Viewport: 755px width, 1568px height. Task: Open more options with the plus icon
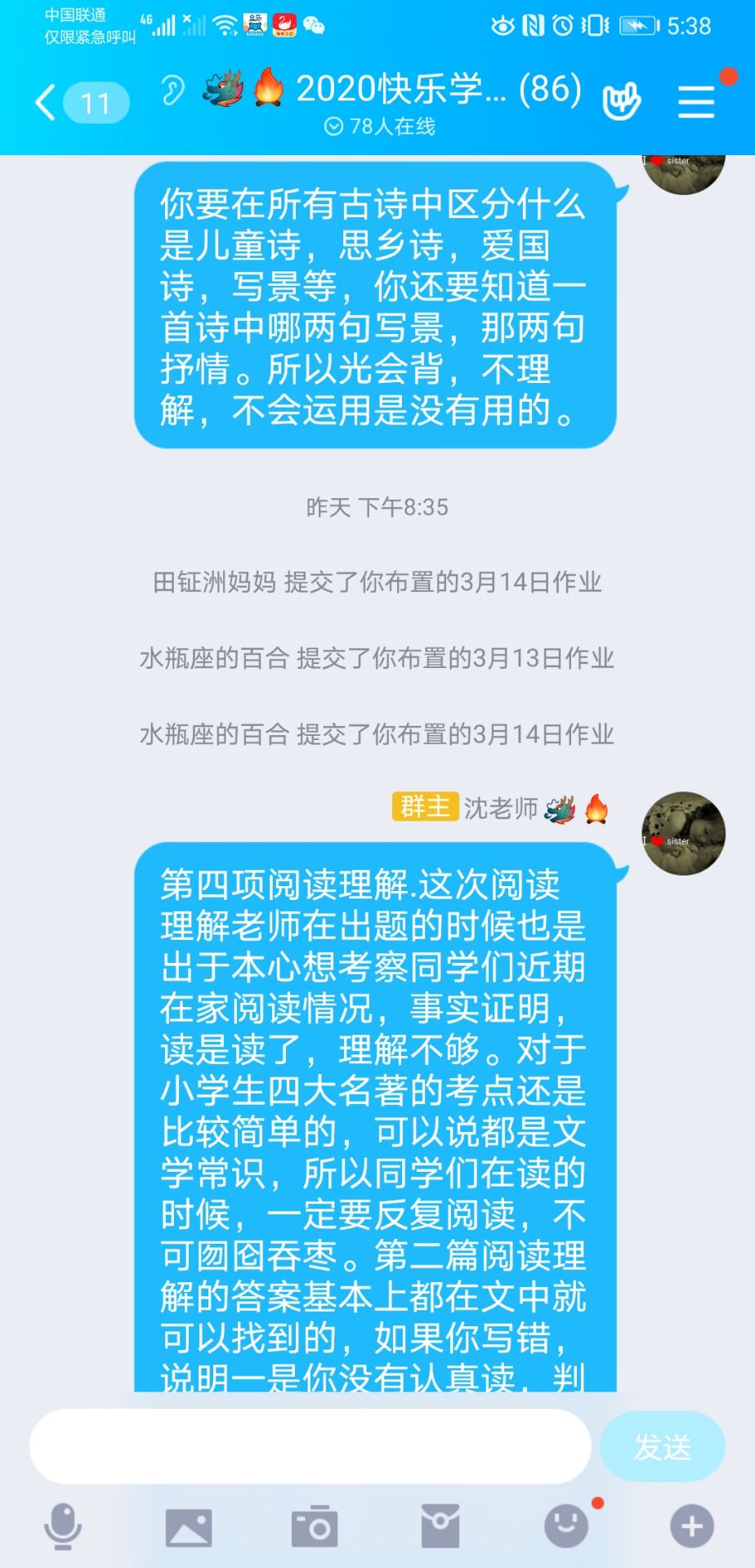tap(692, 1526)
